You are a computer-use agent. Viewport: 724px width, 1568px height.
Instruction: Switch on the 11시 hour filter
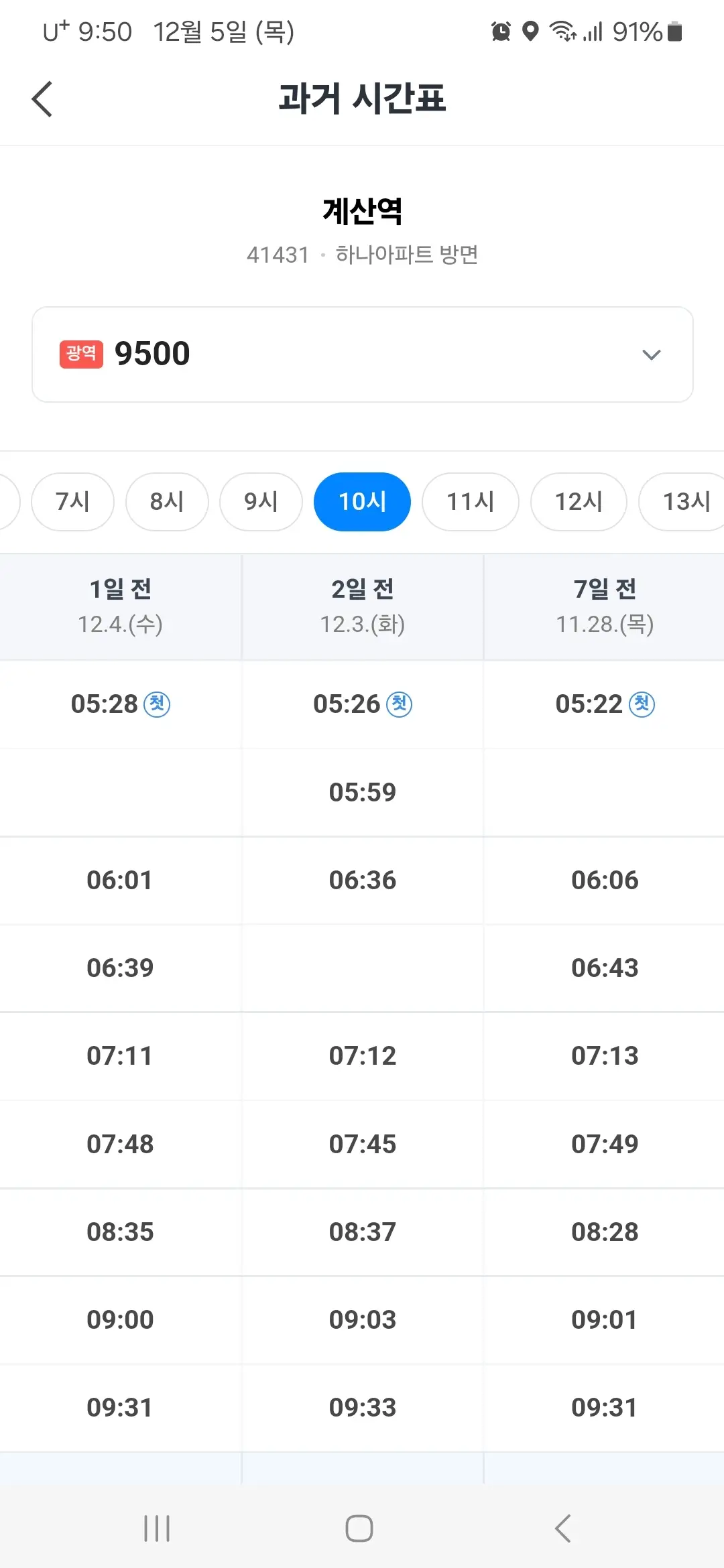[470, 501]
